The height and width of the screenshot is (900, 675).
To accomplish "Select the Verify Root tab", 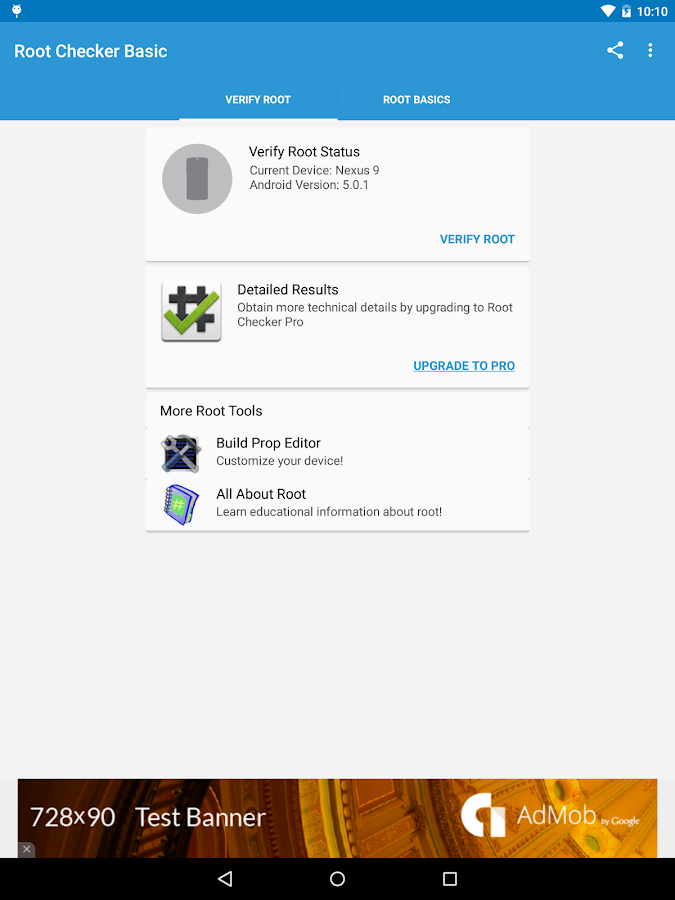I will point(258,100).
